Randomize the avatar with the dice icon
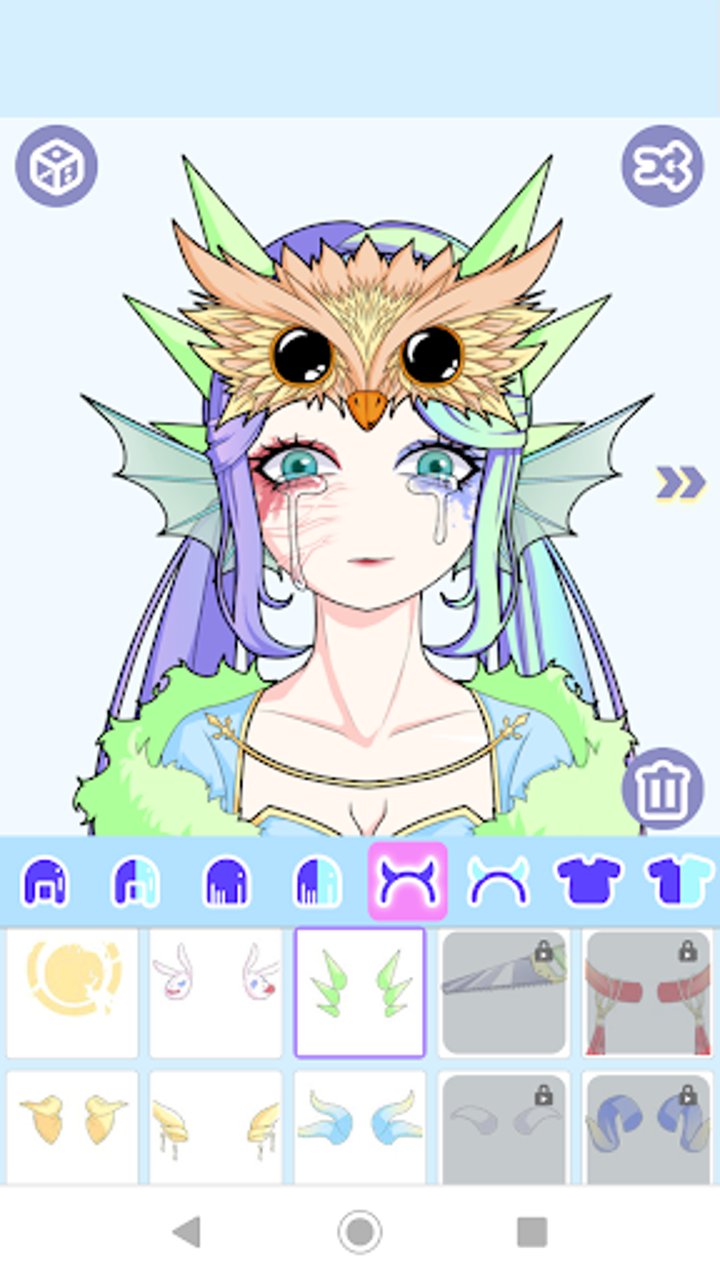 (x=56, y=166)
